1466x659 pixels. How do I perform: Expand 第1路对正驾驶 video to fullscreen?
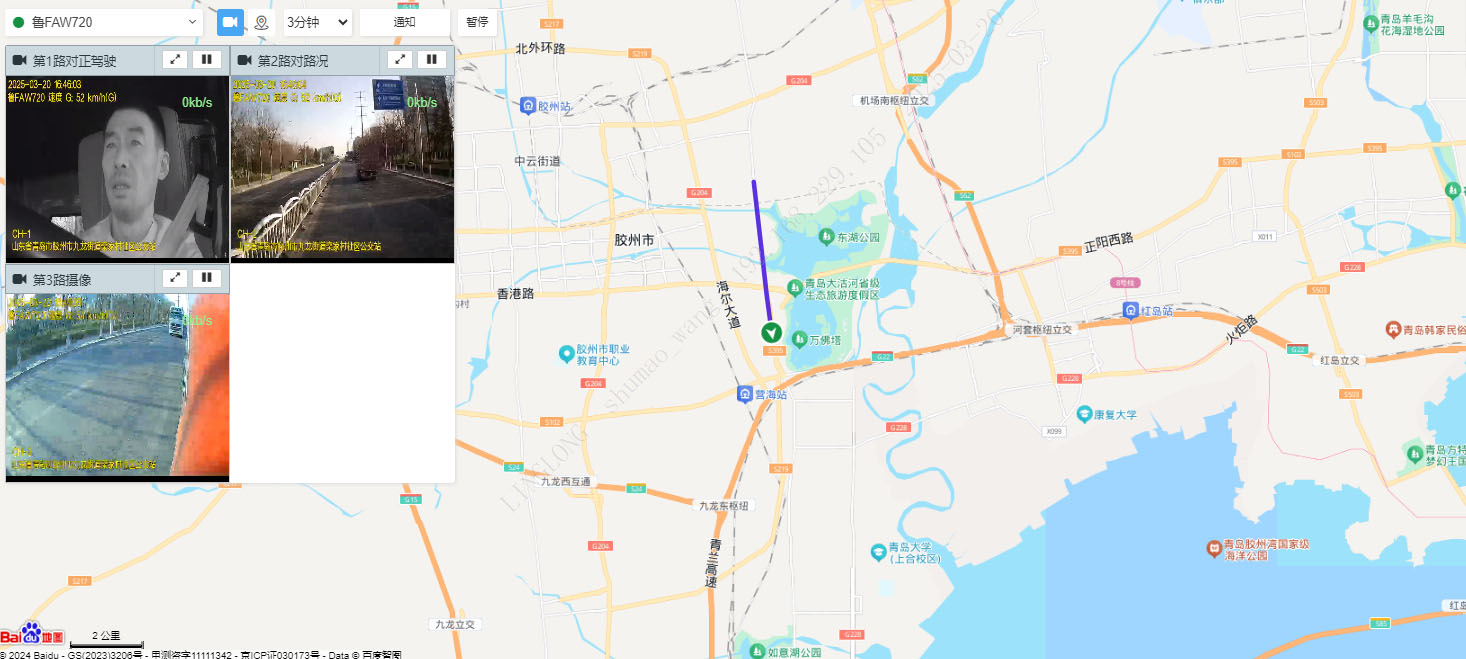pos(176,60)
